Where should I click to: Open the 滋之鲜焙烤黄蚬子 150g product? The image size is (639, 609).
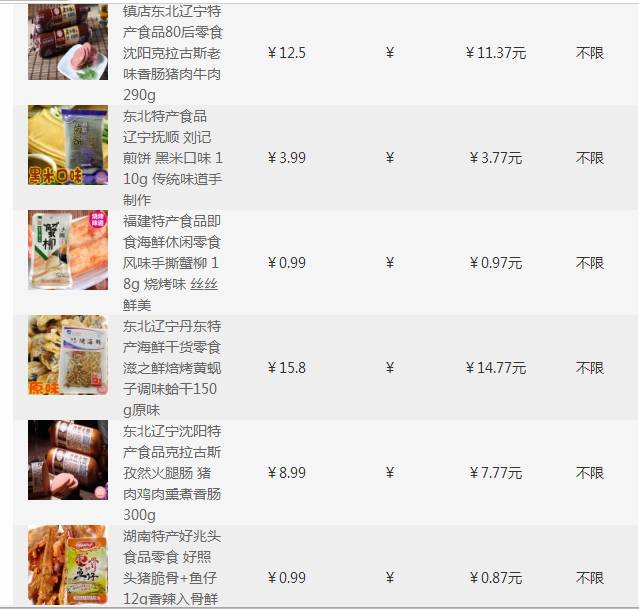coord(172,368)
